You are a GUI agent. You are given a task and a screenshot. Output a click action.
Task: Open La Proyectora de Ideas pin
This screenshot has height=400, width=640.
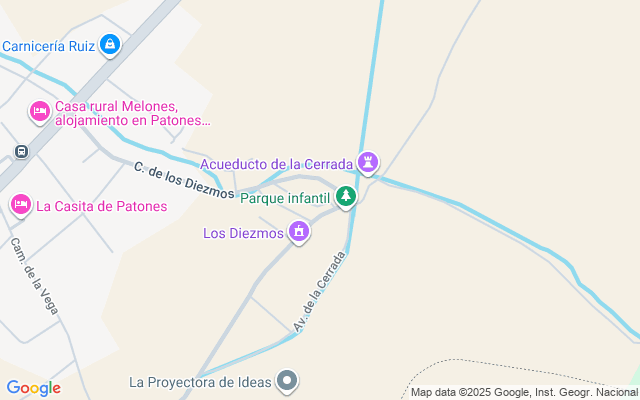point(287,381)
